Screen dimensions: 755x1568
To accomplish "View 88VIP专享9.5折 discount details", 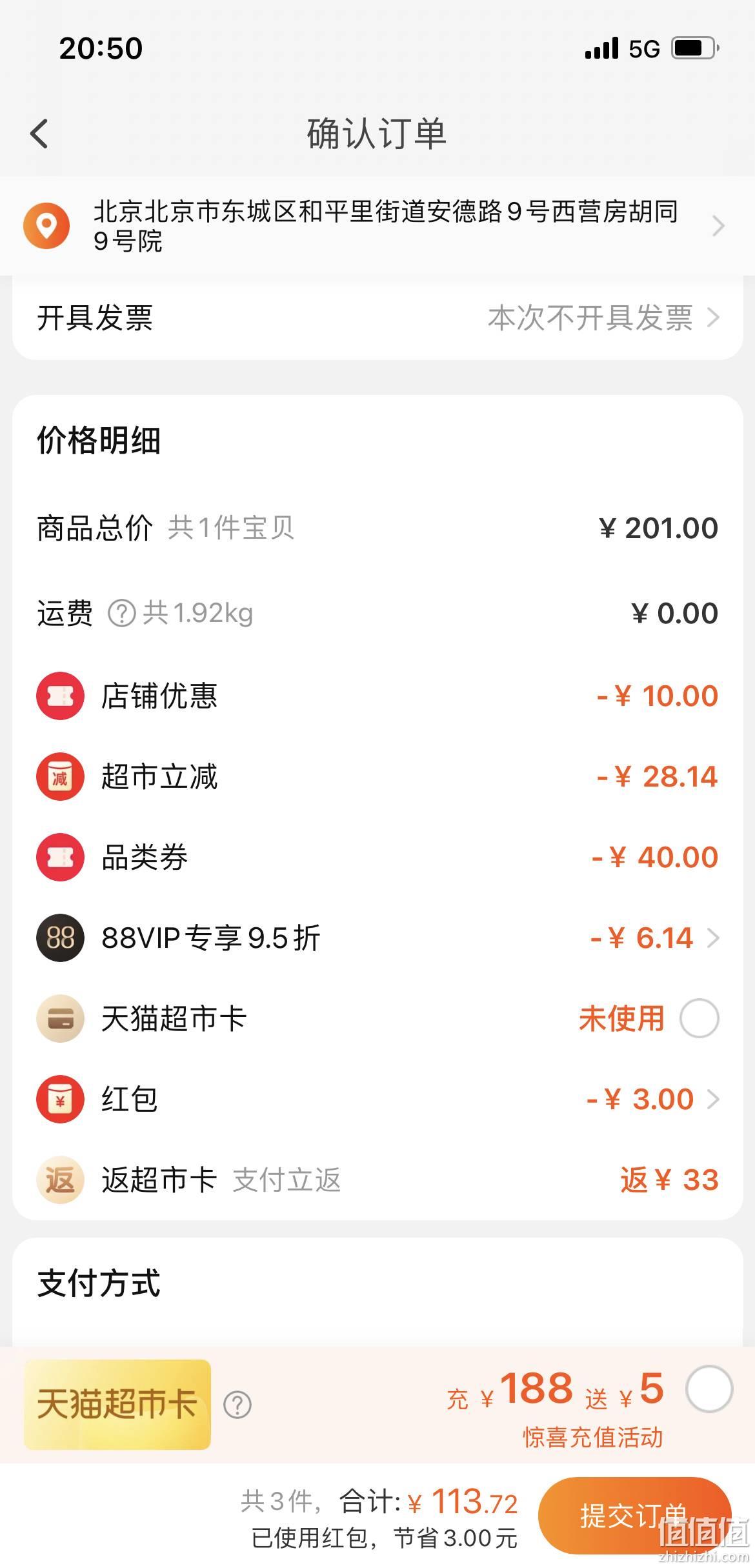I will [x=377, y=938].
